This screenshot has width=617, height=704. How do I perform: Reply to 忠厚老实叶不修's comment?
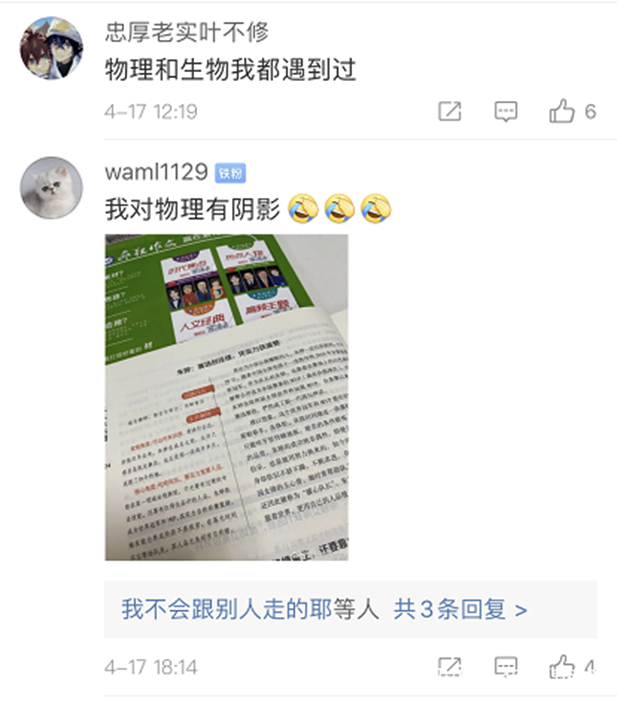click(x=506, y=111)
